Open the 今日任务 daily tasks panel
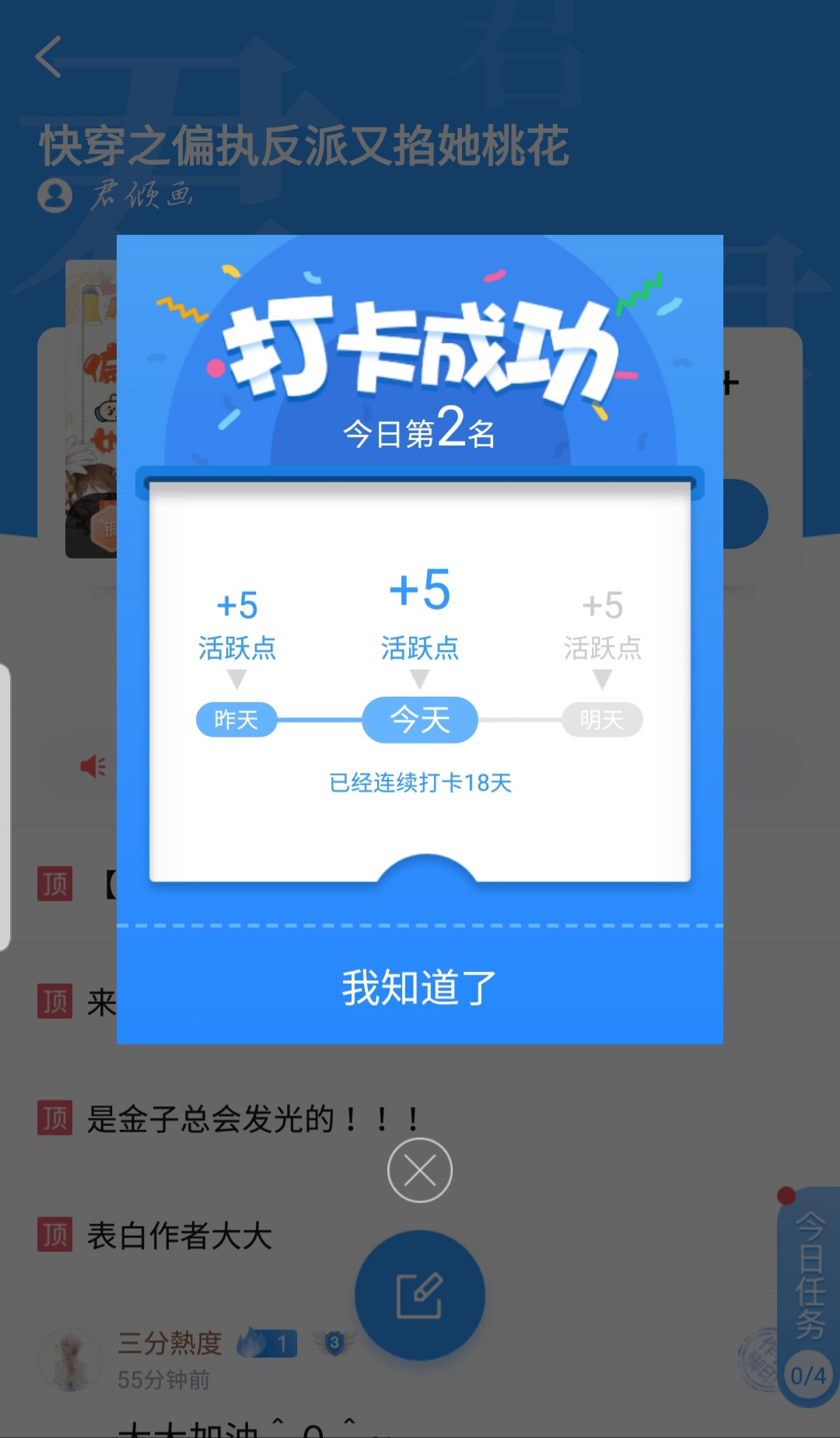Image resolution: width=840 pixels, height=1438 pixels. pos(809,1296)
